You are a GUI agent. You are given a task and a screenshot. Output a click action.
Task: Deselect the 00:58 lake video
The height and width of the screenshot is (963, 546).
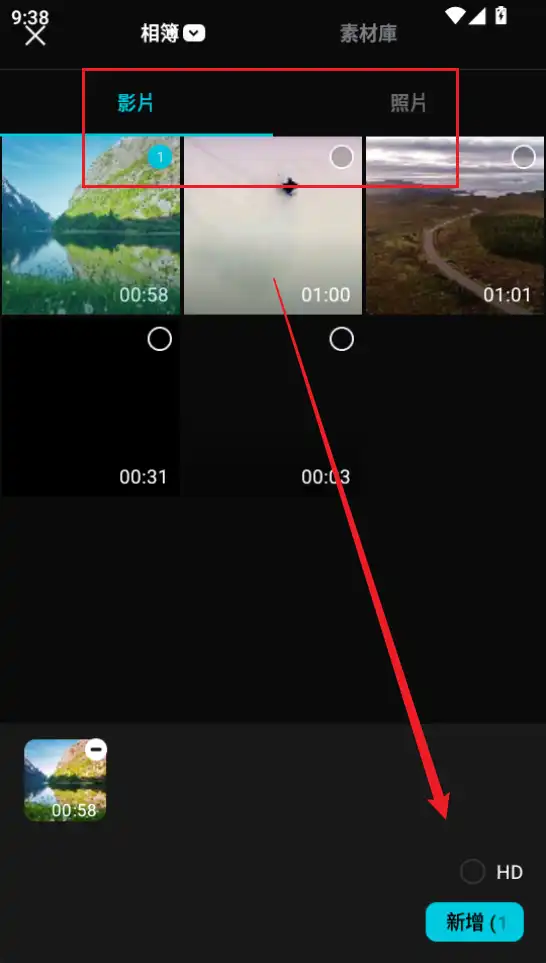160,157
